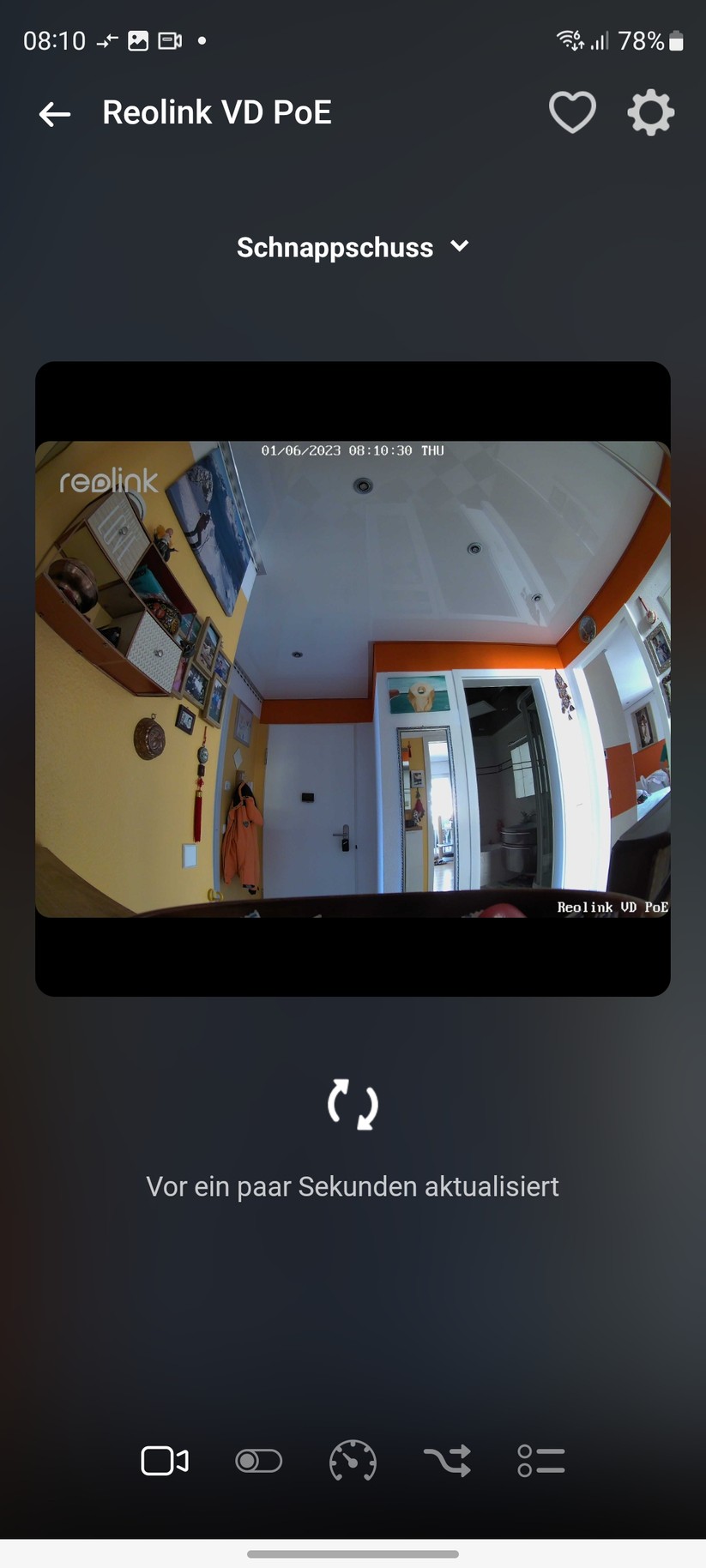
Task: Open the Reolink VD PoE title header
Action: tap(216, 112)
